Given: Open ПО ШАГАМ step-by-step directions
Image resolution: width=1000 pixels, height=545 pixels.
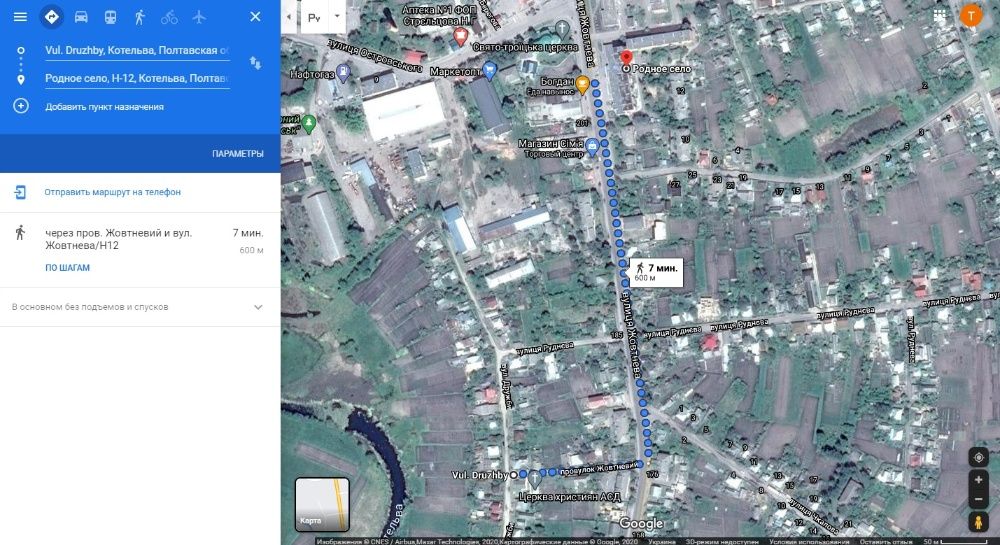Looking at the screenshot, I should (68, 268).
